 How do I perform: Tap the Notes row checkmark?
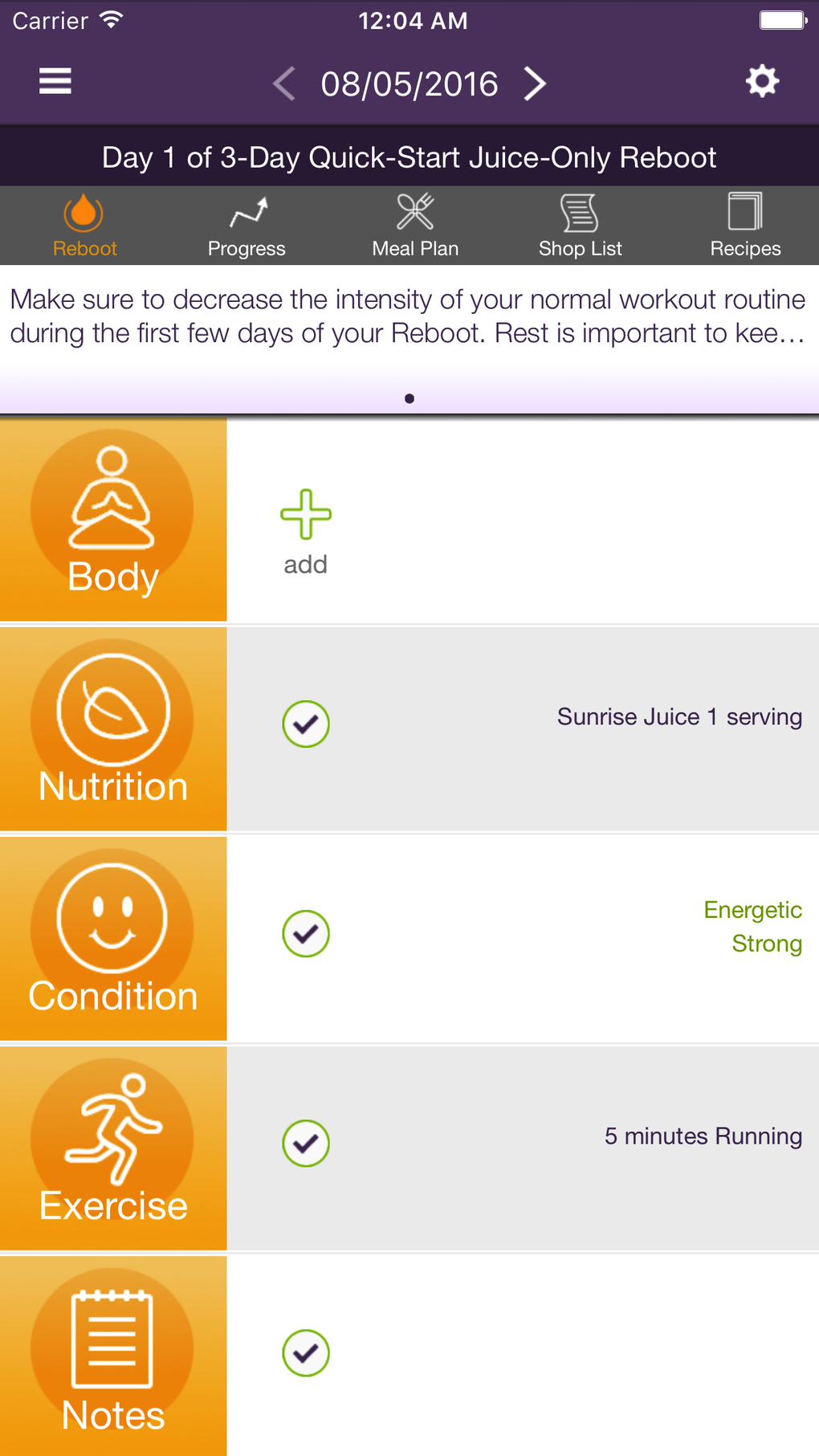pyautogui.click(x=306, y=1353)
